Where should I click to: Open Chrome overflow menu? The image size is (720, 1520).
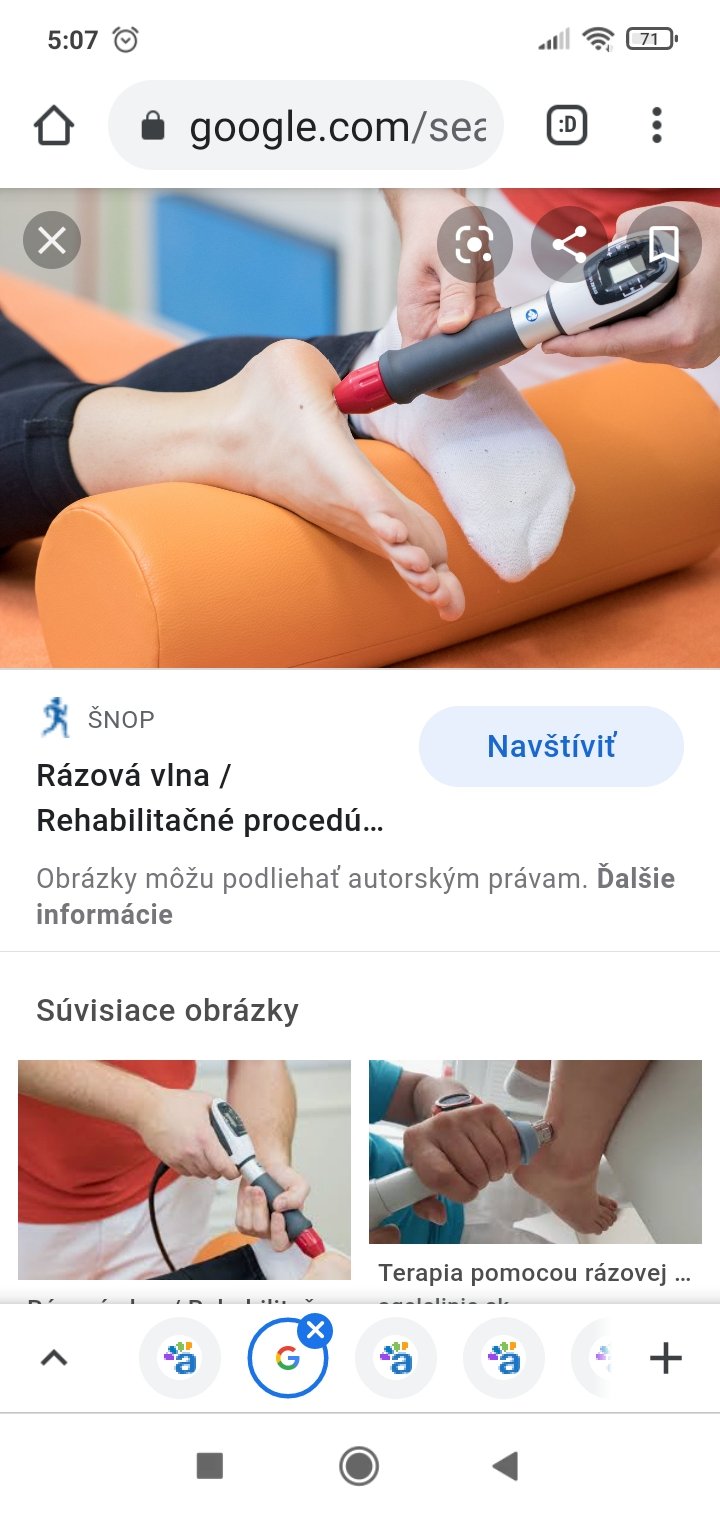coord(656,126)
